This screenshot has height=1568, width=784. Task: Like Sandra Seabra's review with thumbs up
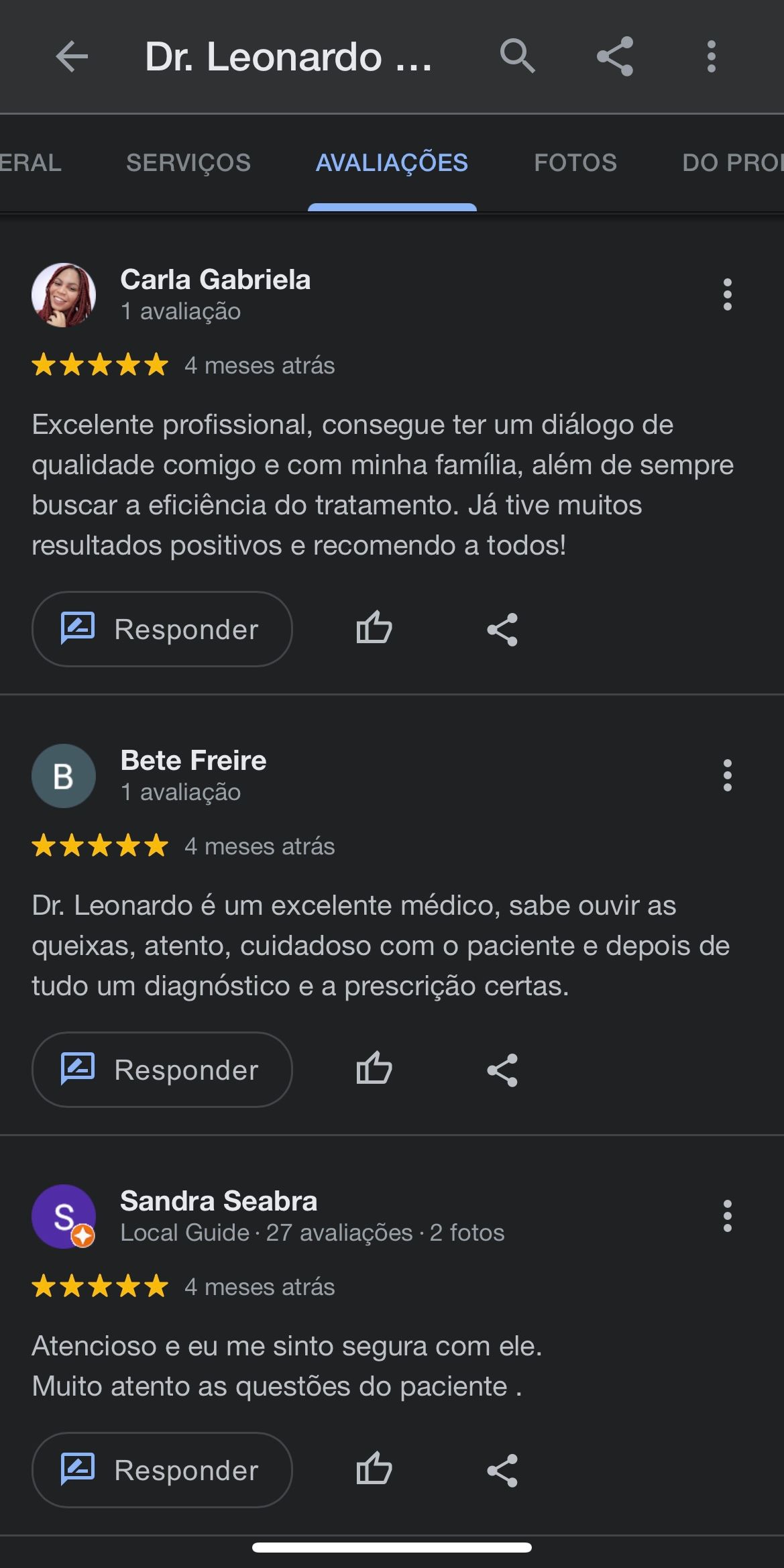pos(373,1469)
